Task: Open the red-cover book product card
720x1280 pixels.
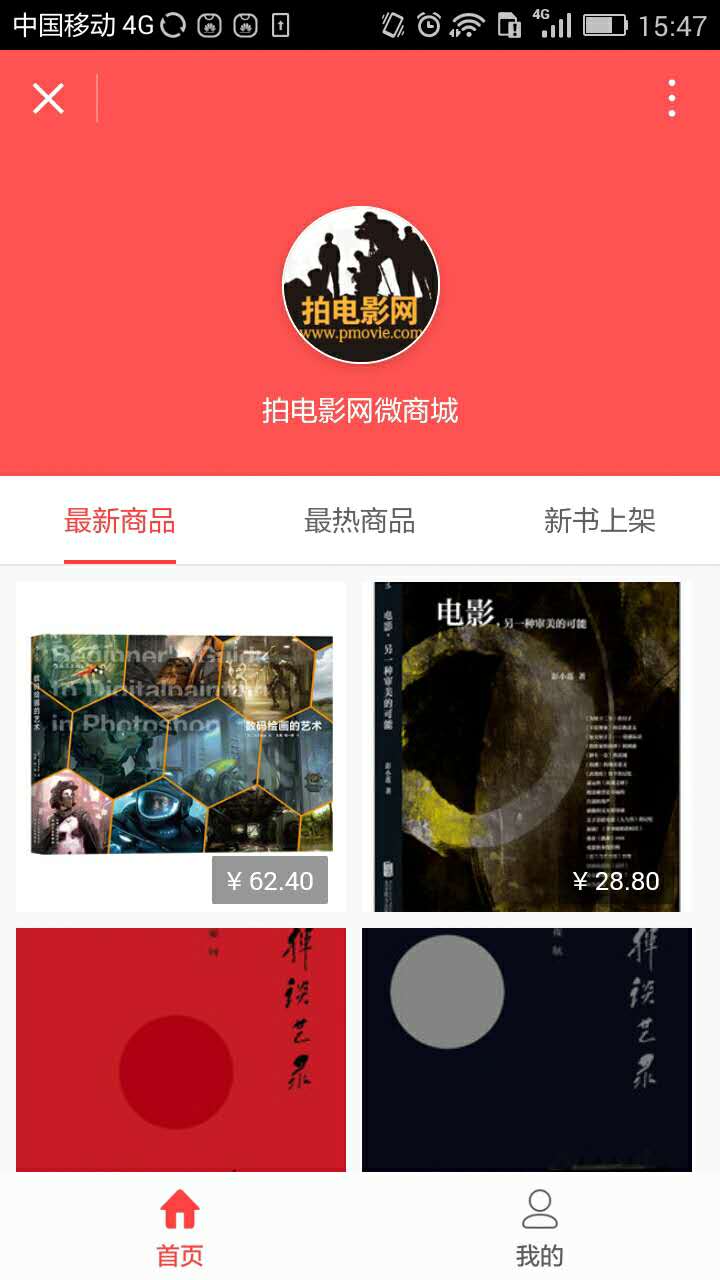Action: click(x=181, y=1050)
